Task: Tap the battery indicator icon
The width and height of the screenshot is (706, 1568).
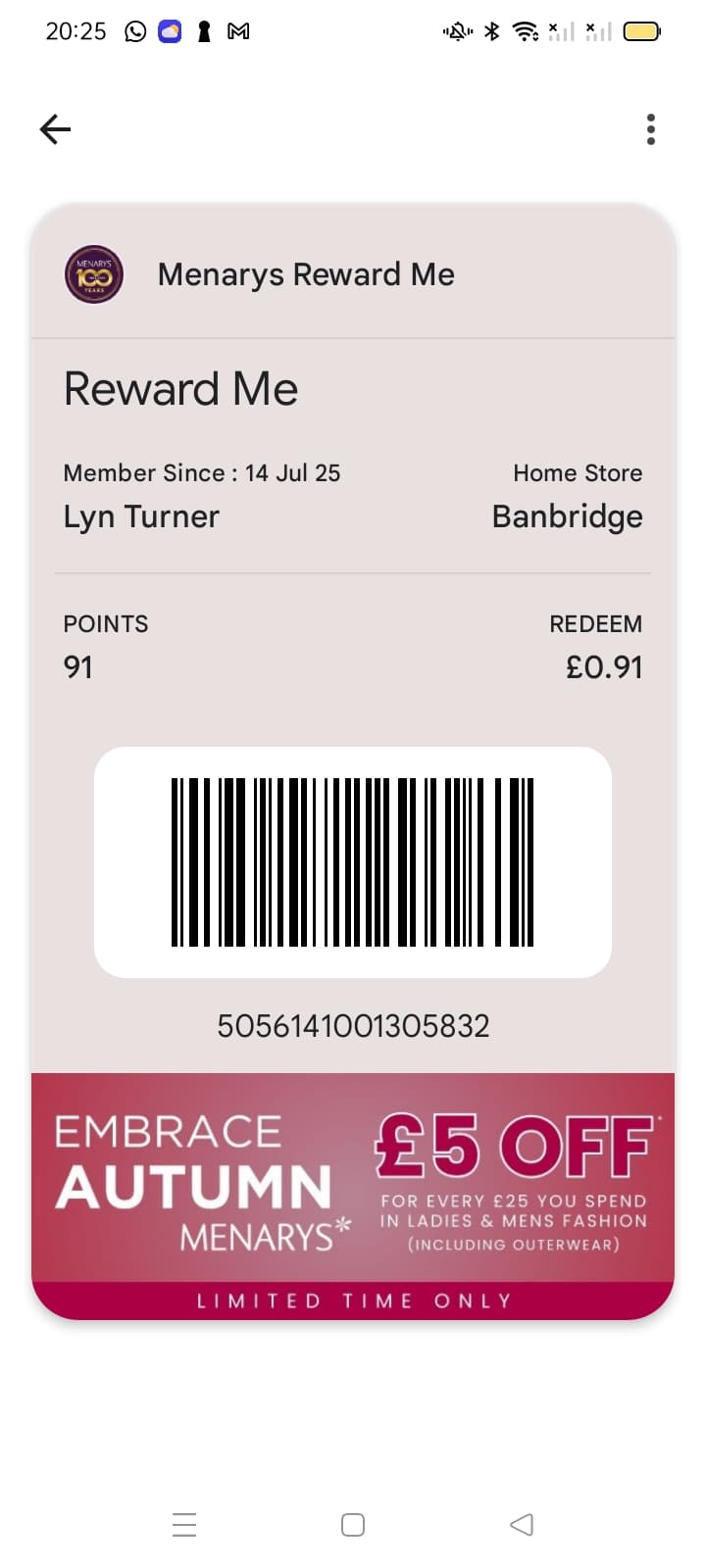Action: [x=642, y=31]
